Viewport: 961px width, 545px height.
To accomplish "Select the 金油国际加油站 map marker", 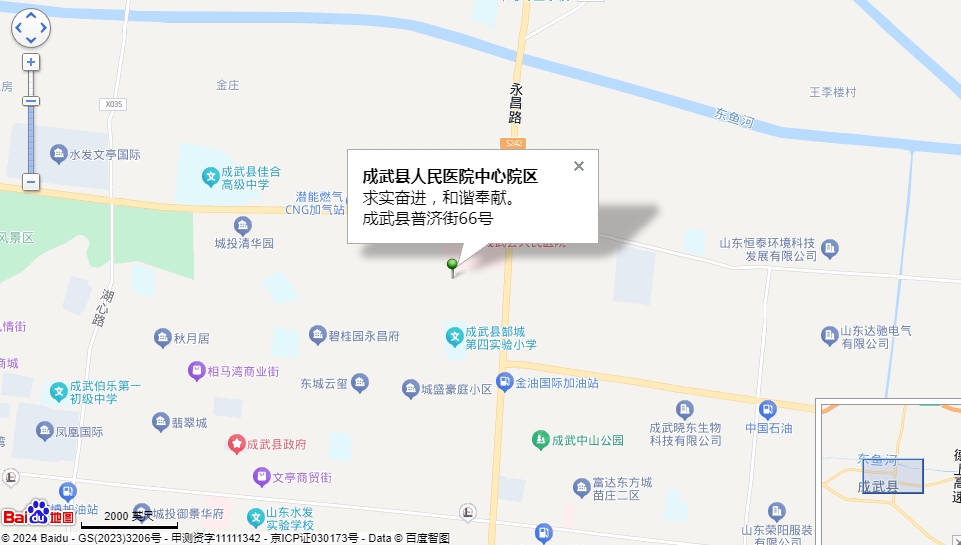I will click(505, 383).
